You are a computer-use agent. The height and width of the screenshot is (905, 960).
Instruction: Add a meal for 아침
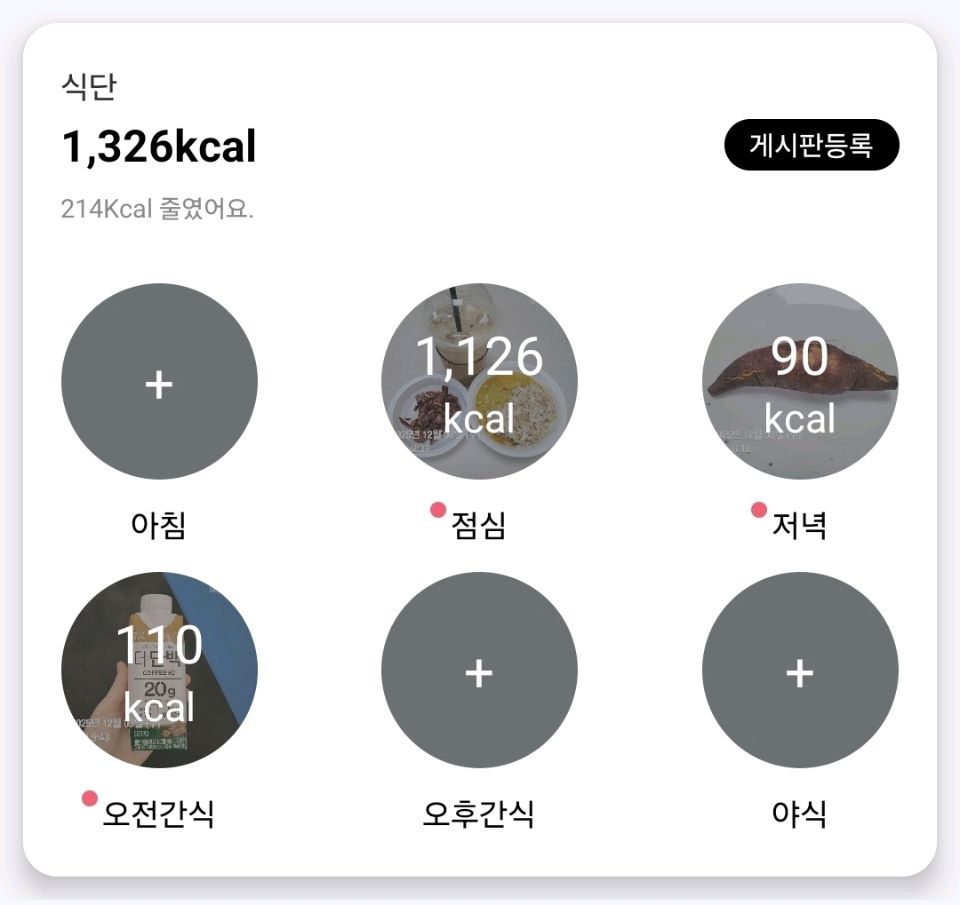click(159, 382)
